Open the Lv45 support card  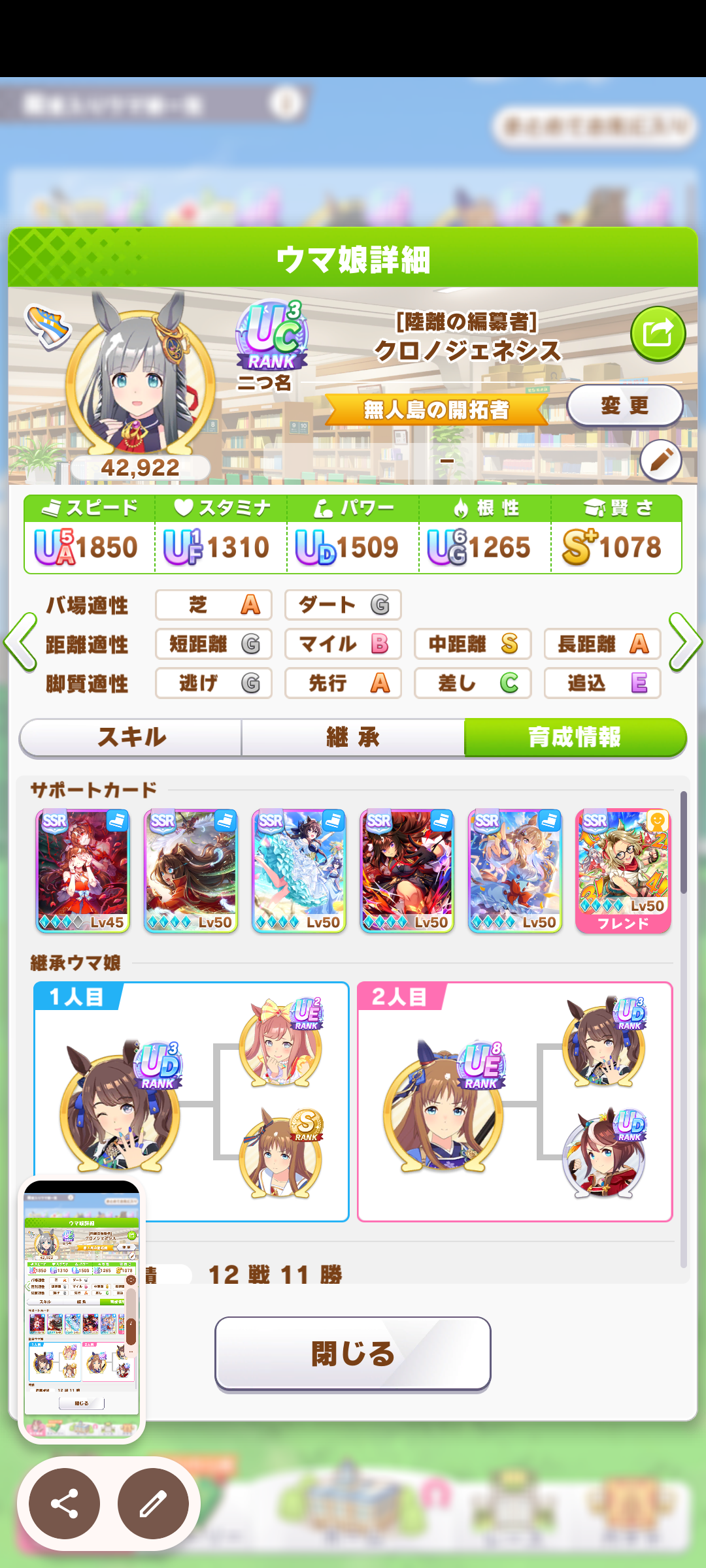pos(83,871)
